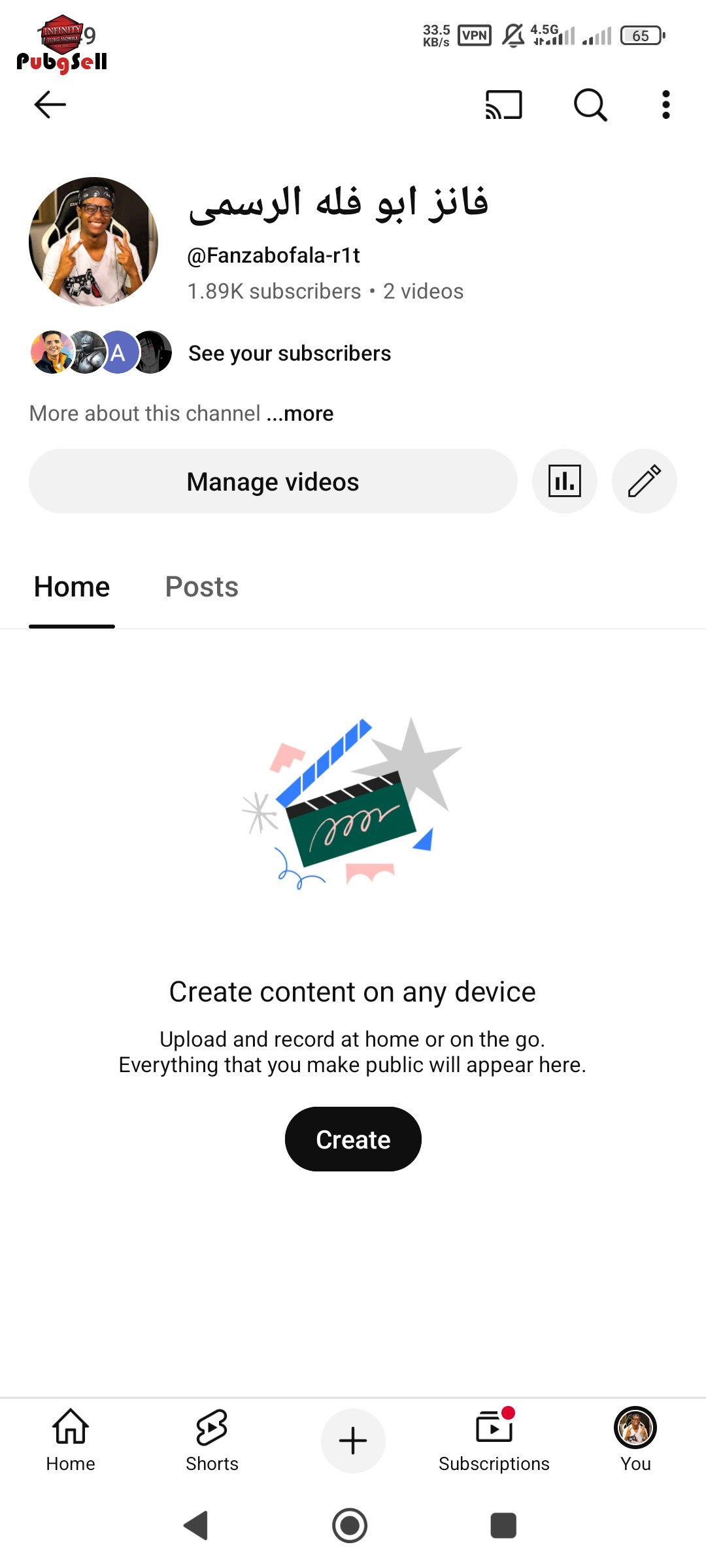
Task: Open Shorts in bottom navigation
Action: (212, 1441)
